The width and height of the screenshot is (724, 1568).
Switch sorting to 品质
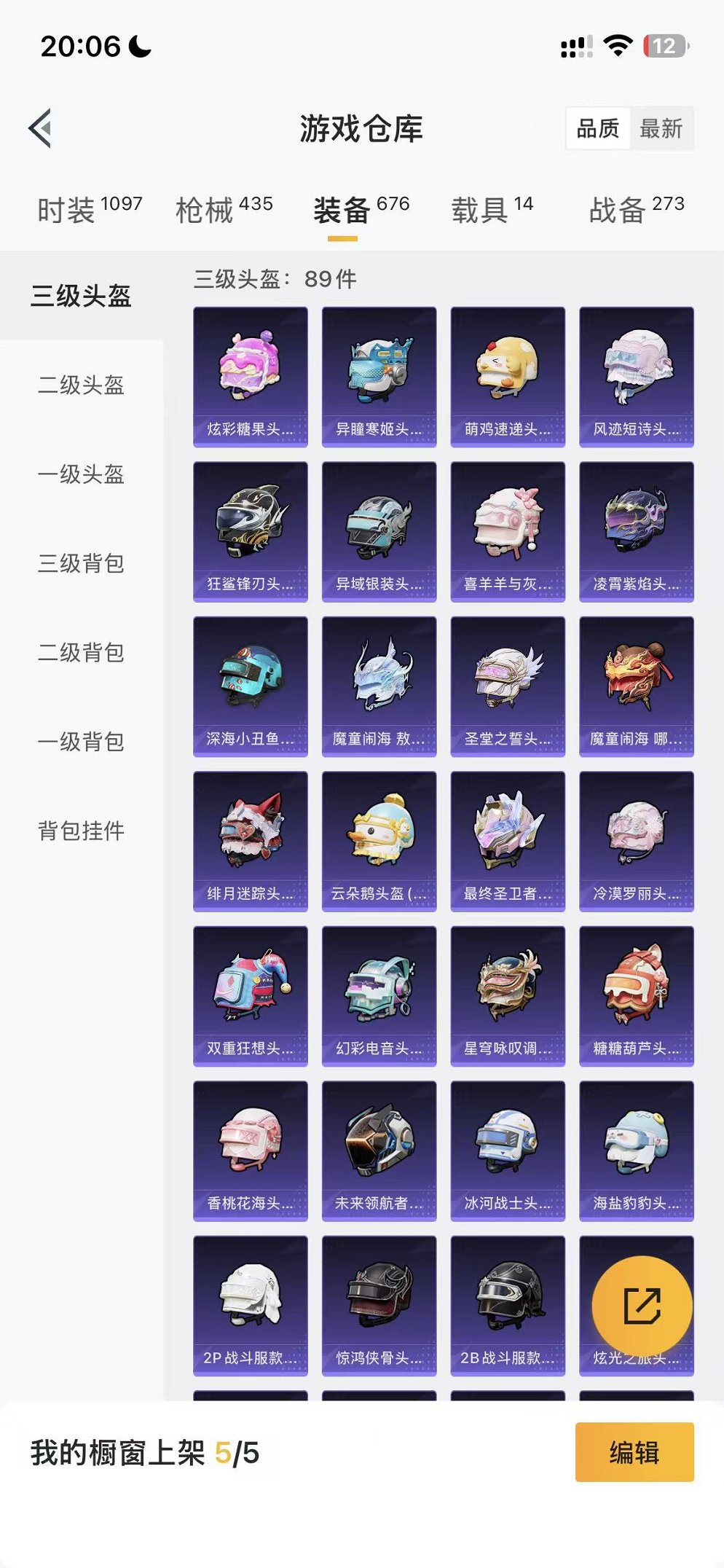coord(599,129)
